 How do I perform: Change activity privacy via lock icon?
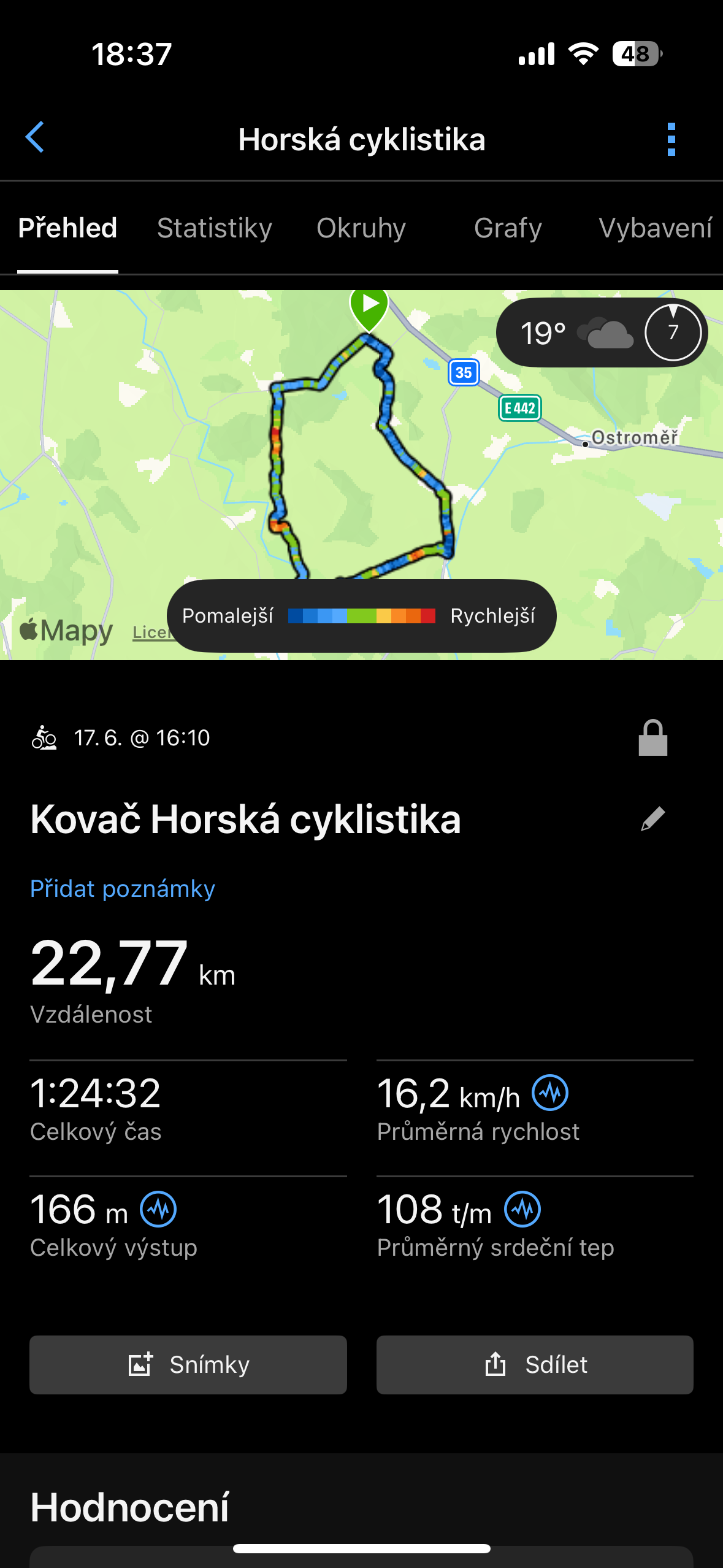(x=652, y=737)
